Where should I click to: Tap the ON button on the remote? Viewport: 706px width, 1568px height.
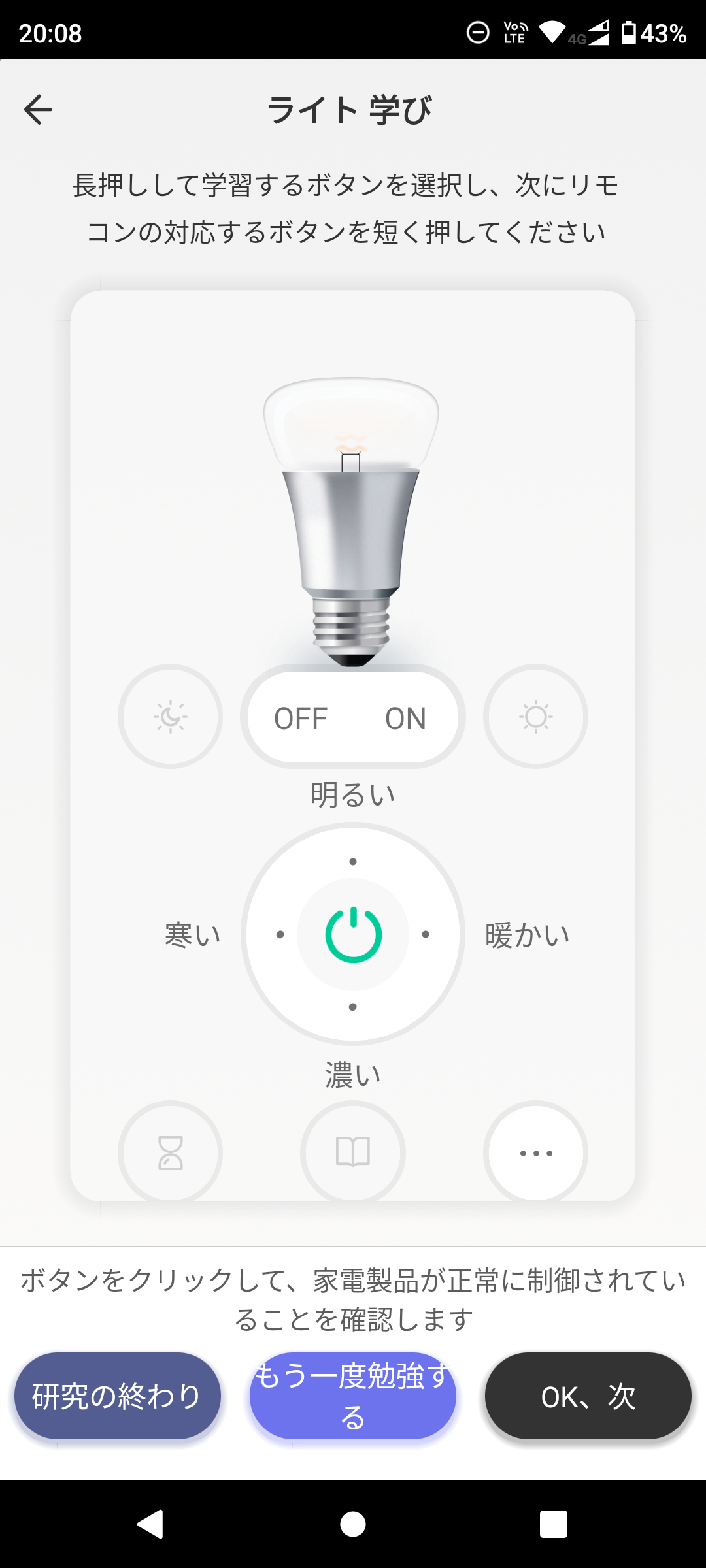coord(405,718)
